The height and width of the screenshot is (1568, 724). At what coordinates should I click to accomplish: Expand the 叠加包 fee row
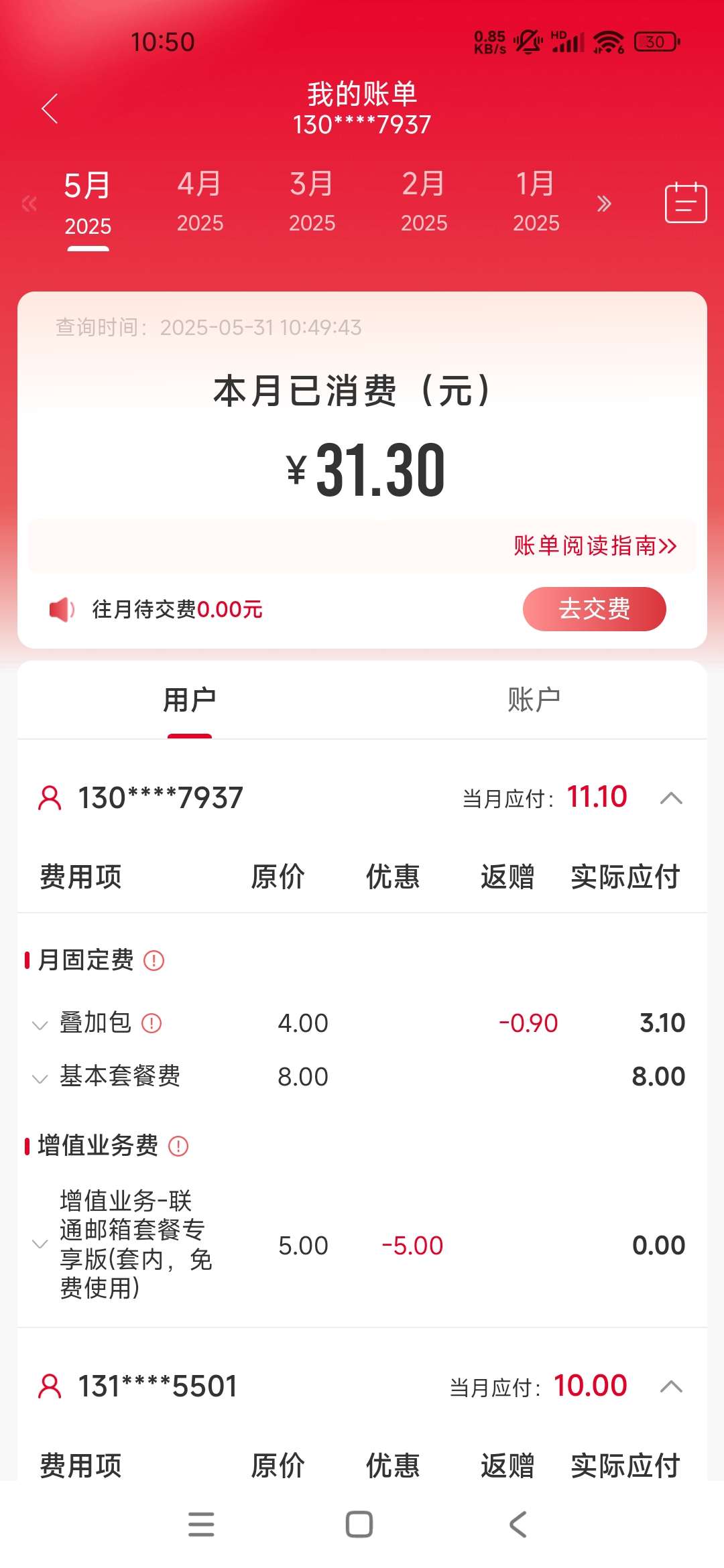click(x=40, y=1025)
